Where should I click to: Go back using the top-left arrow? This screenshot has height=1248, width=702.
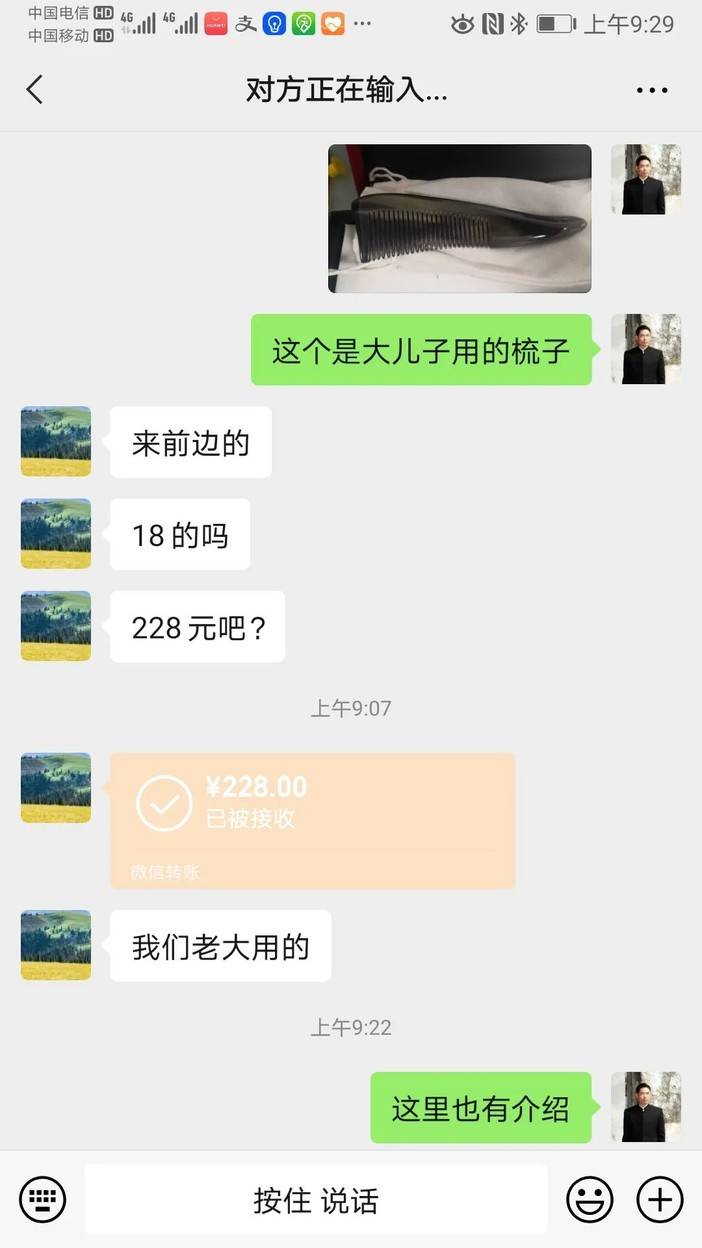[x=35, y=90]
